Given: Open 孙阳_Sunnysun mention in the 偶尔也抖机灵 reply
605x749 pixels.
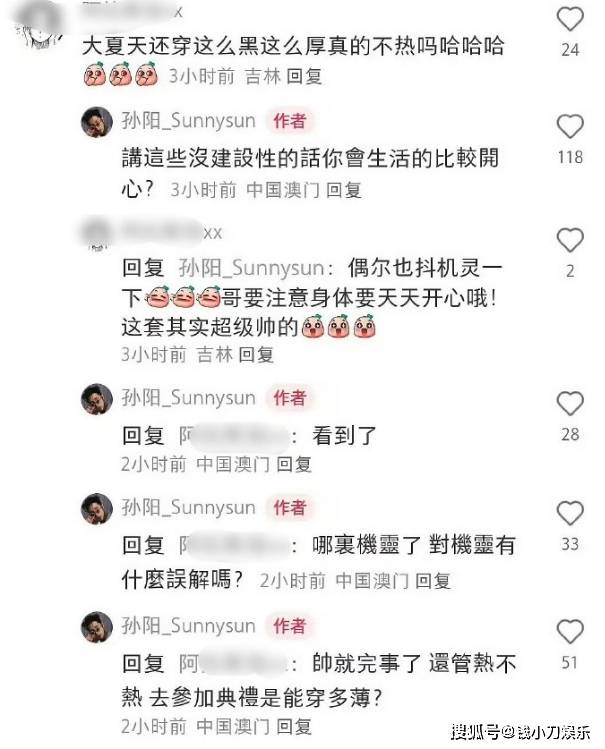Looking at the screenshot, I should (238, 268).
